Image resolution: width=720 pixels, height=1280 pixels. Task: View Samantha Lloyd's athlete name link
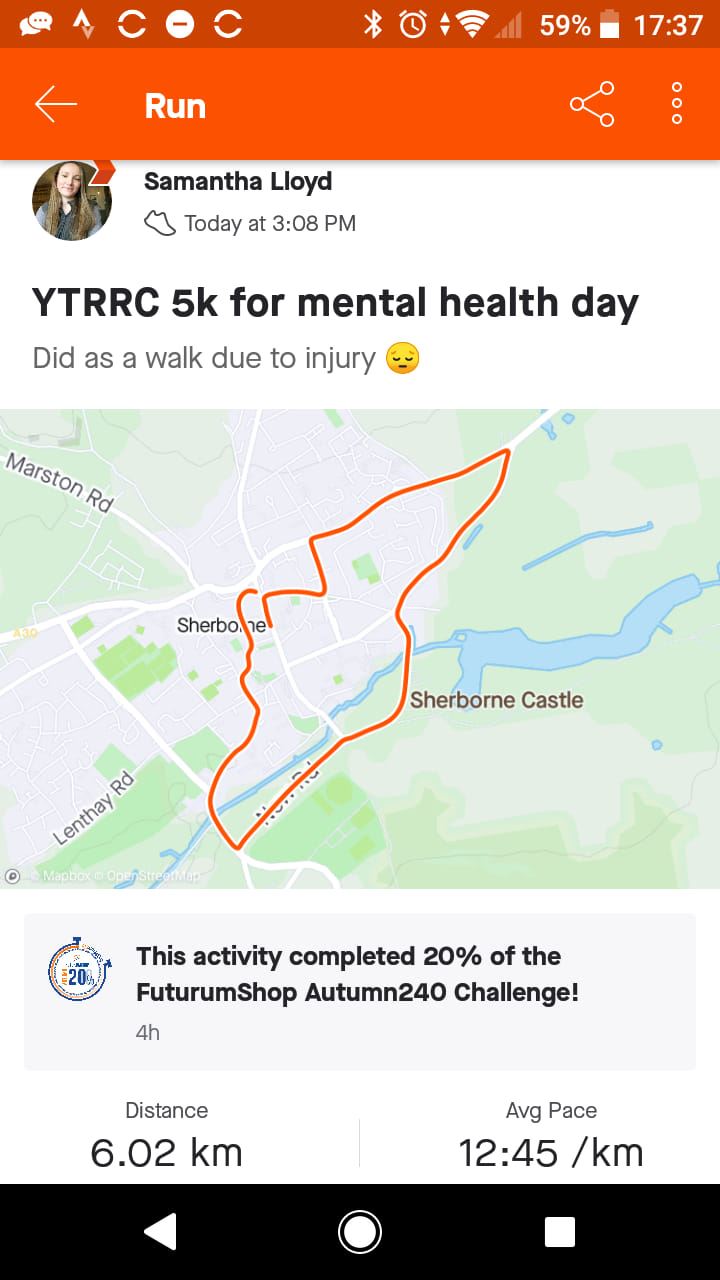(238, 181)
